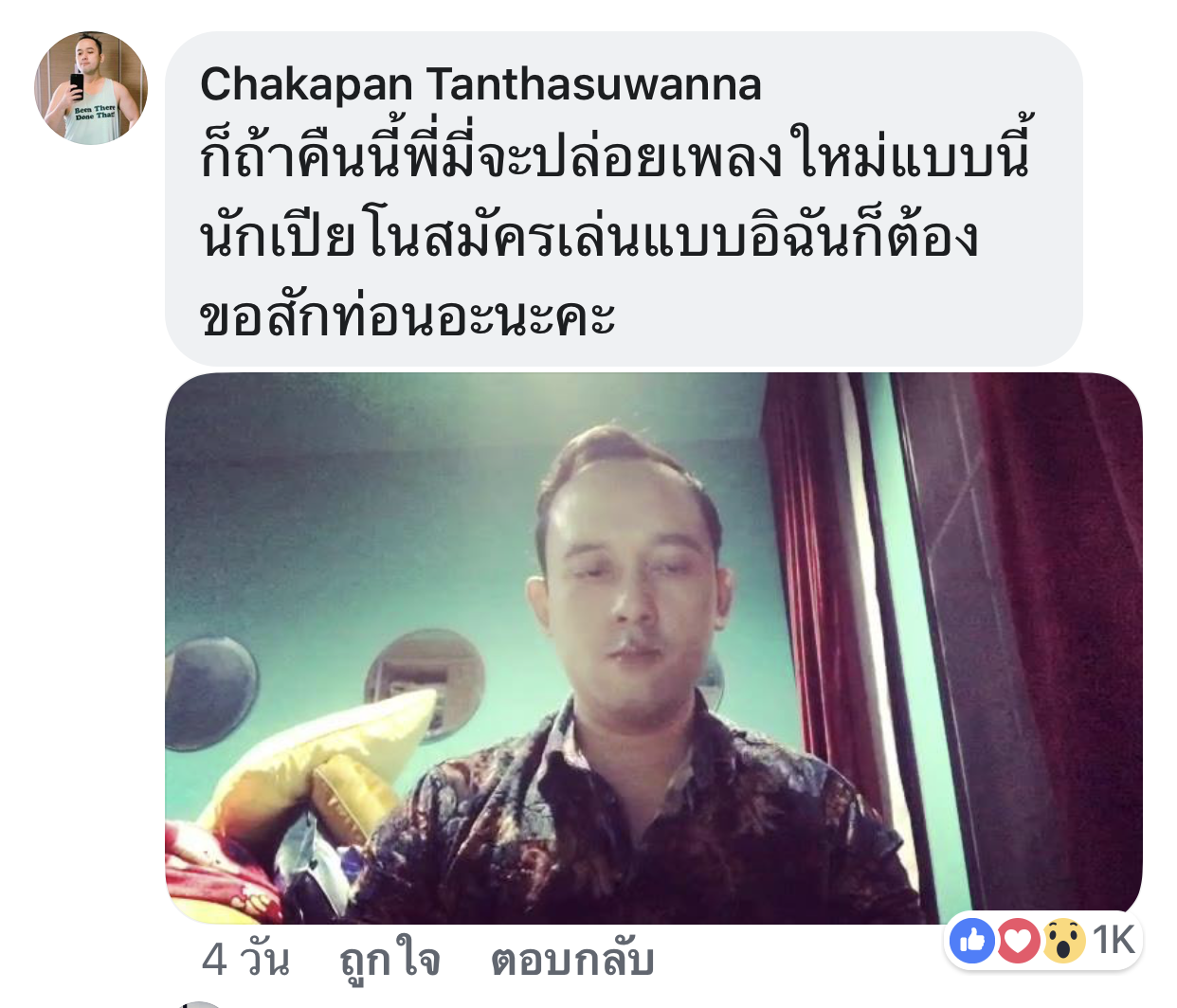
Task: Reply to comment using ตอบกลับ
Action: 572,959
